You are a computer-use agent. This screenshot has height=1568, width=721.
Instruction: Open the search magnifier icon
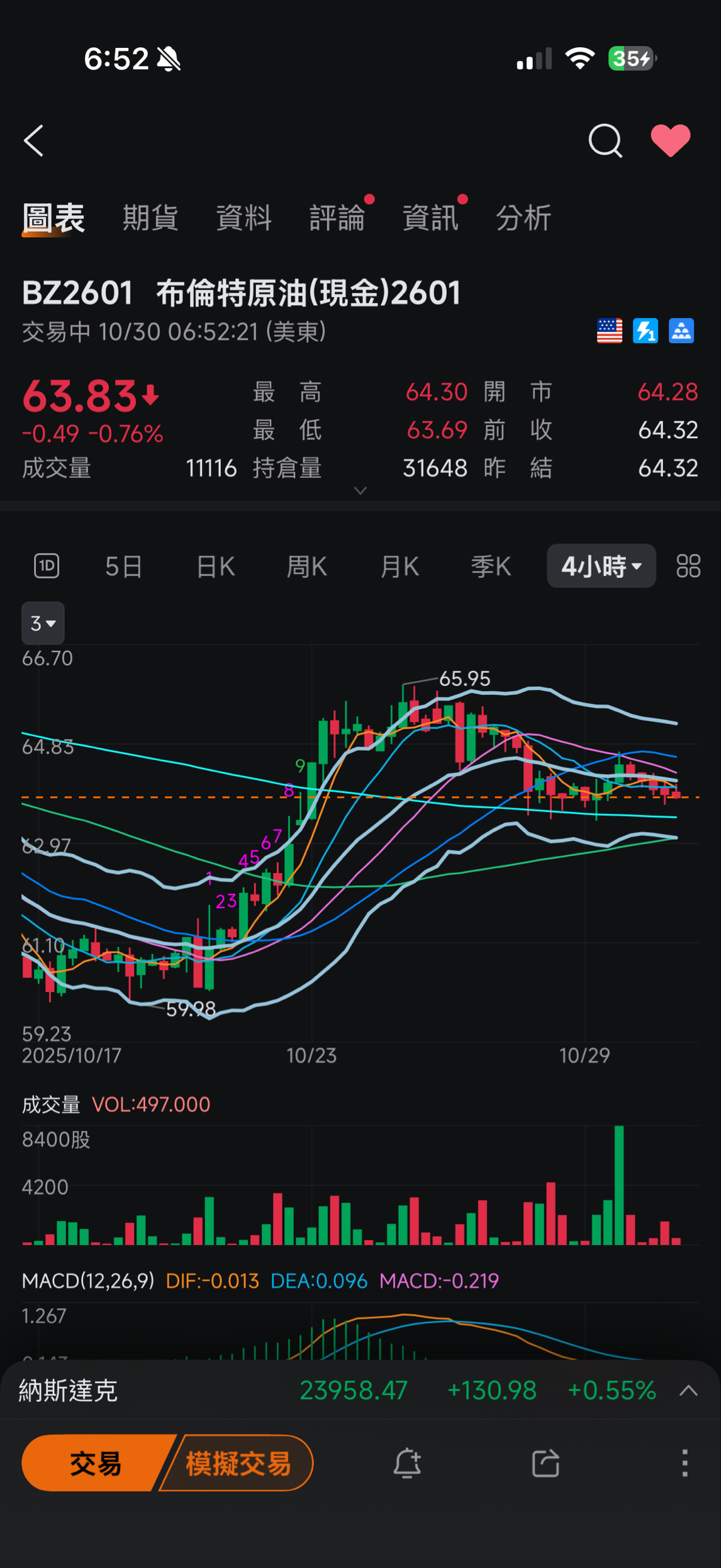(x=605, y=140)
